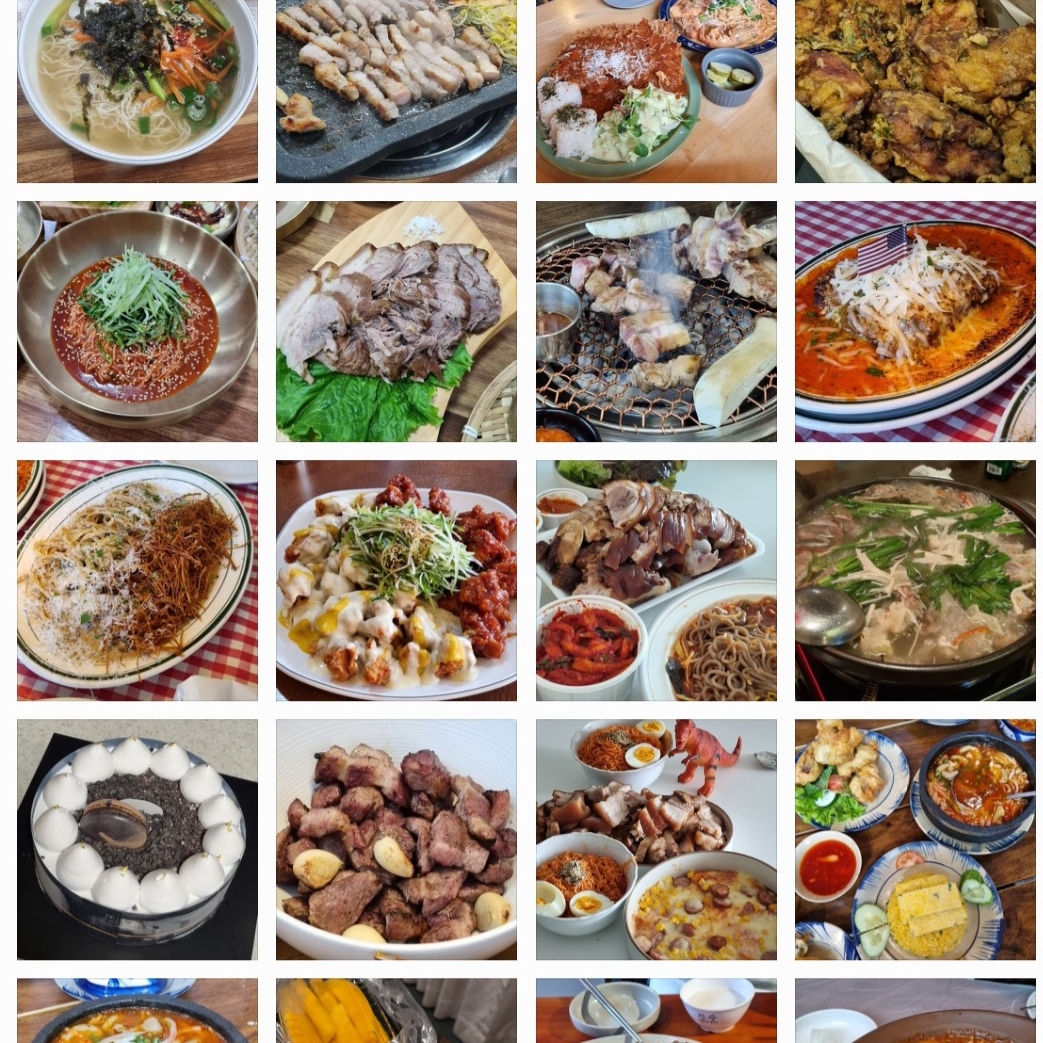Select the hot pot with green chives photo

point(915,580)
